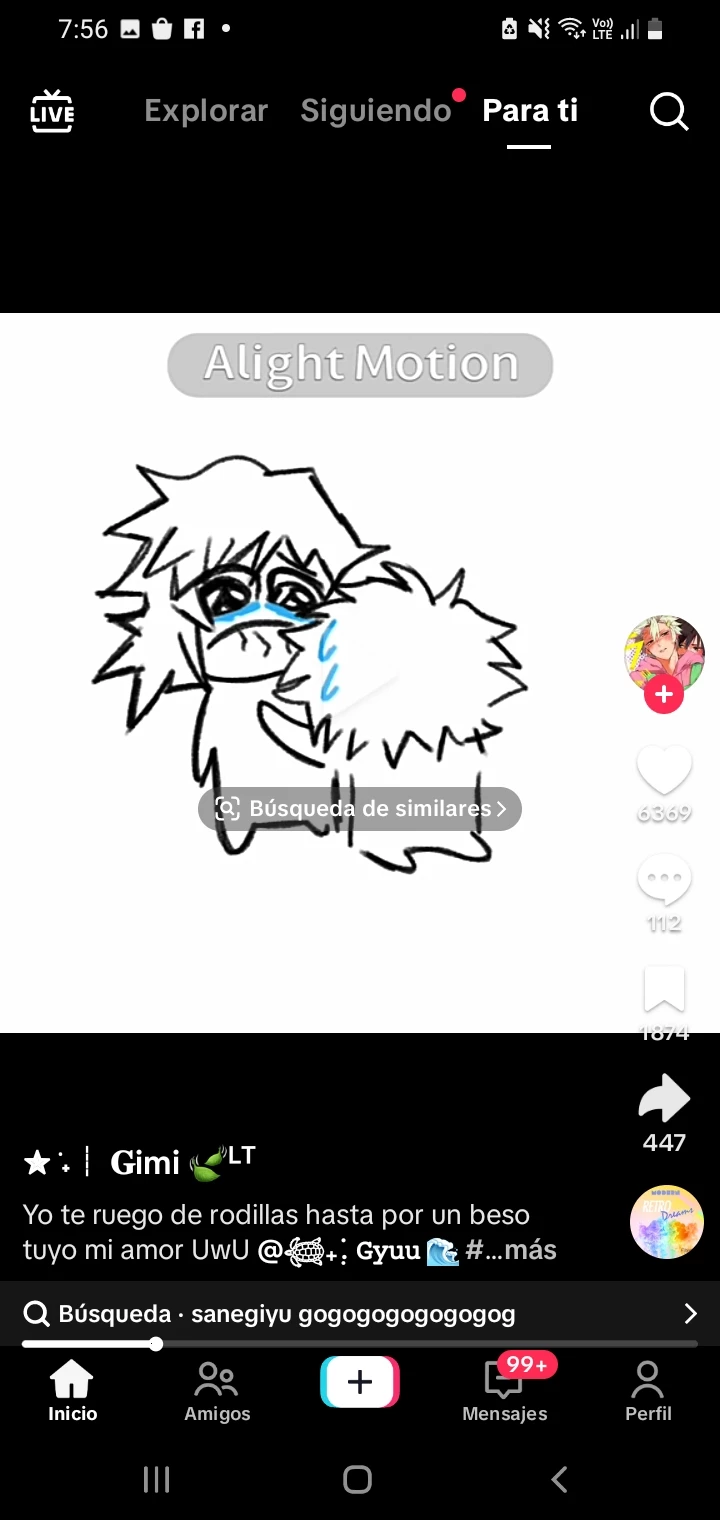Open the spinning sound disc

[x=667, y=1221]
